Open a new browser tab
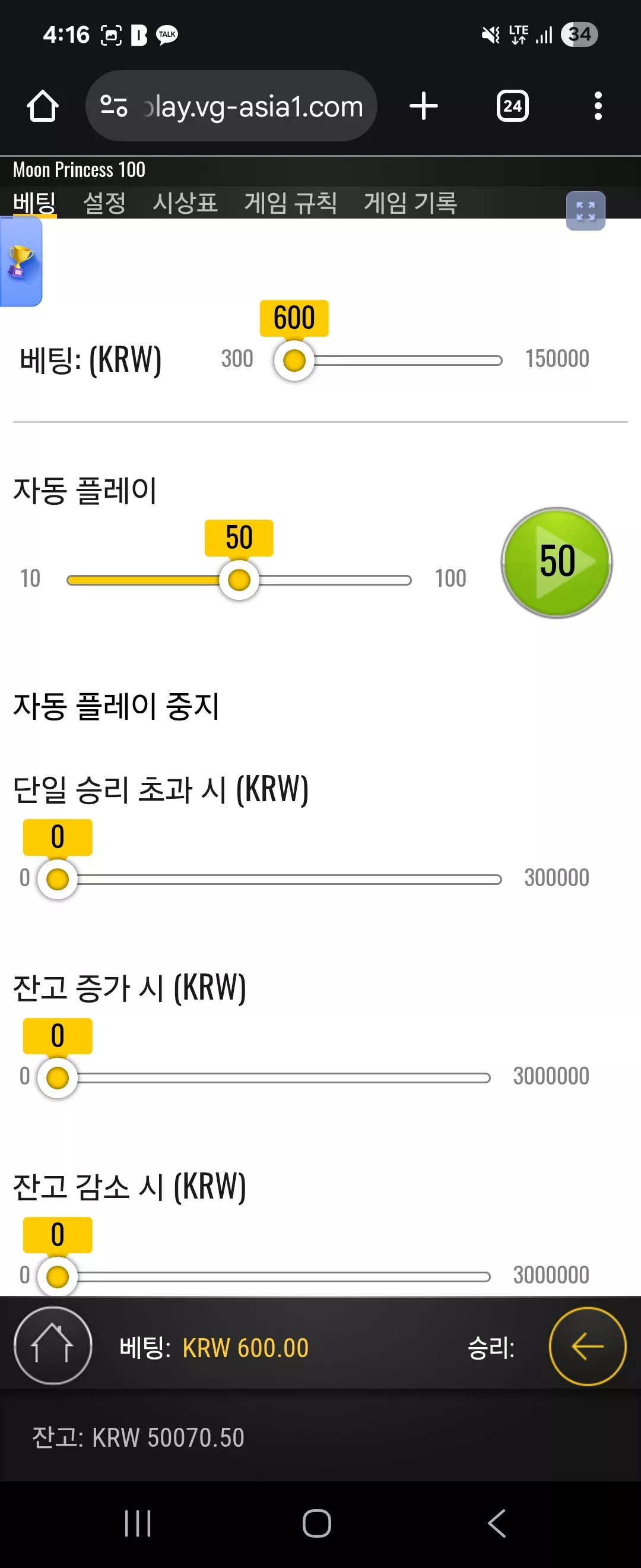641x1568 pixels. 423,106
